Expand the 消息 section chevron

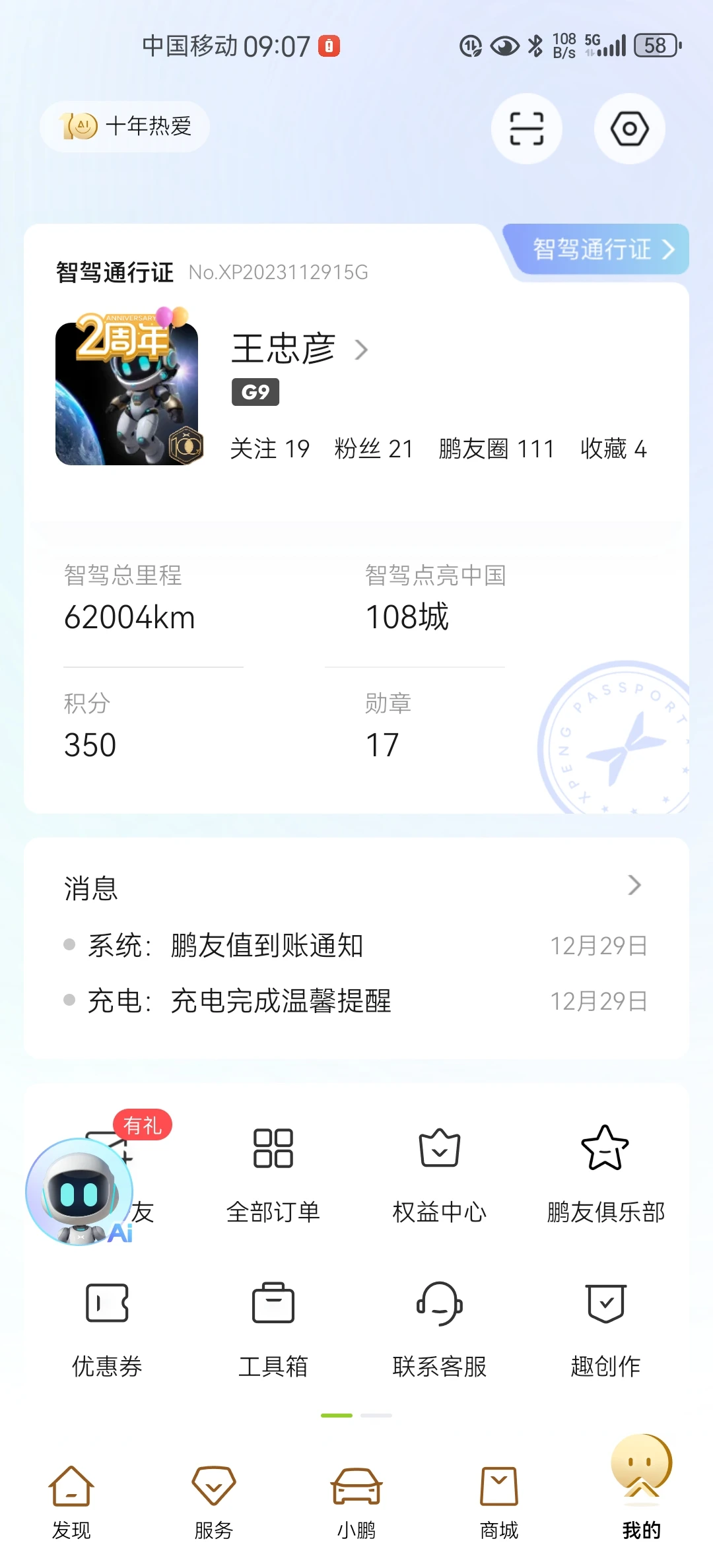point(634,885)
